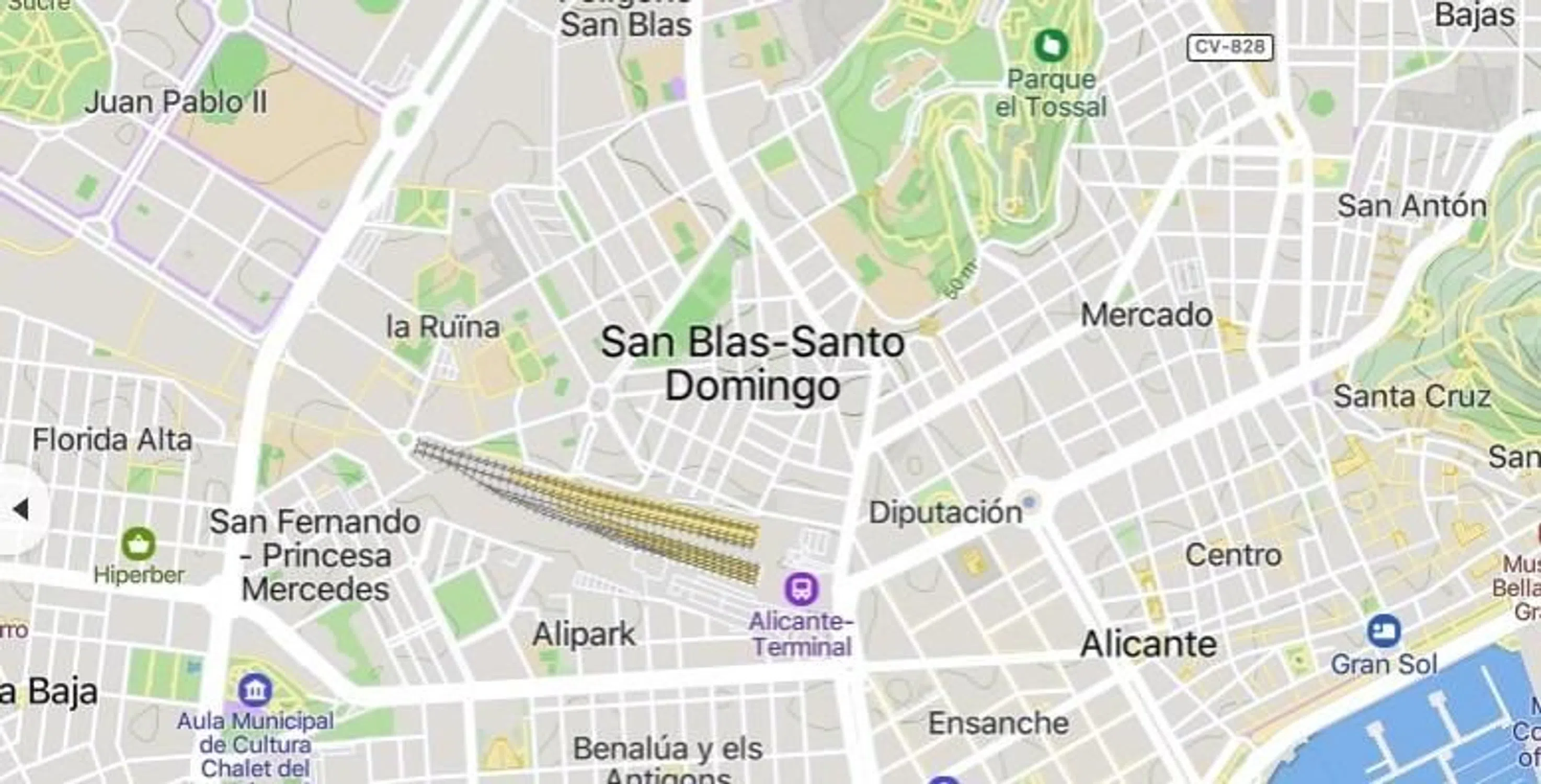Select the Hiperber supermarket marker
Screen dimensions: 1541x784
pos(139,544)
